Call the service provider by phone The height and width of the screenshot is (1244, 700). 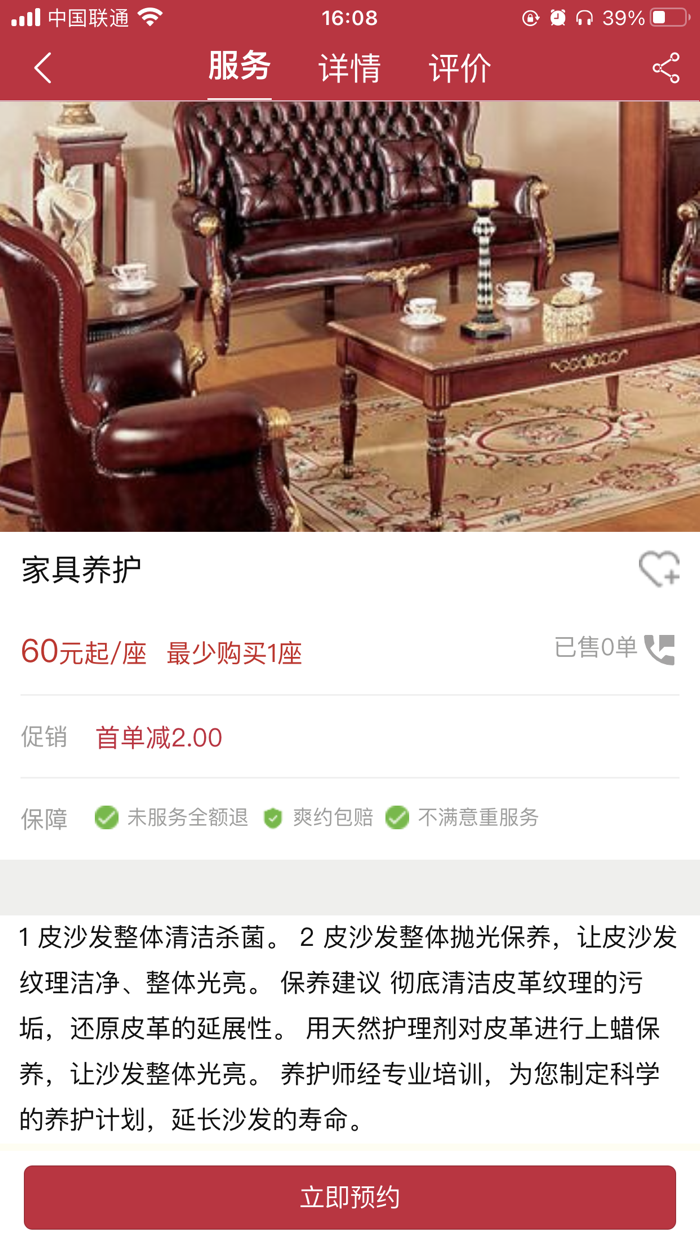(660, 650)
